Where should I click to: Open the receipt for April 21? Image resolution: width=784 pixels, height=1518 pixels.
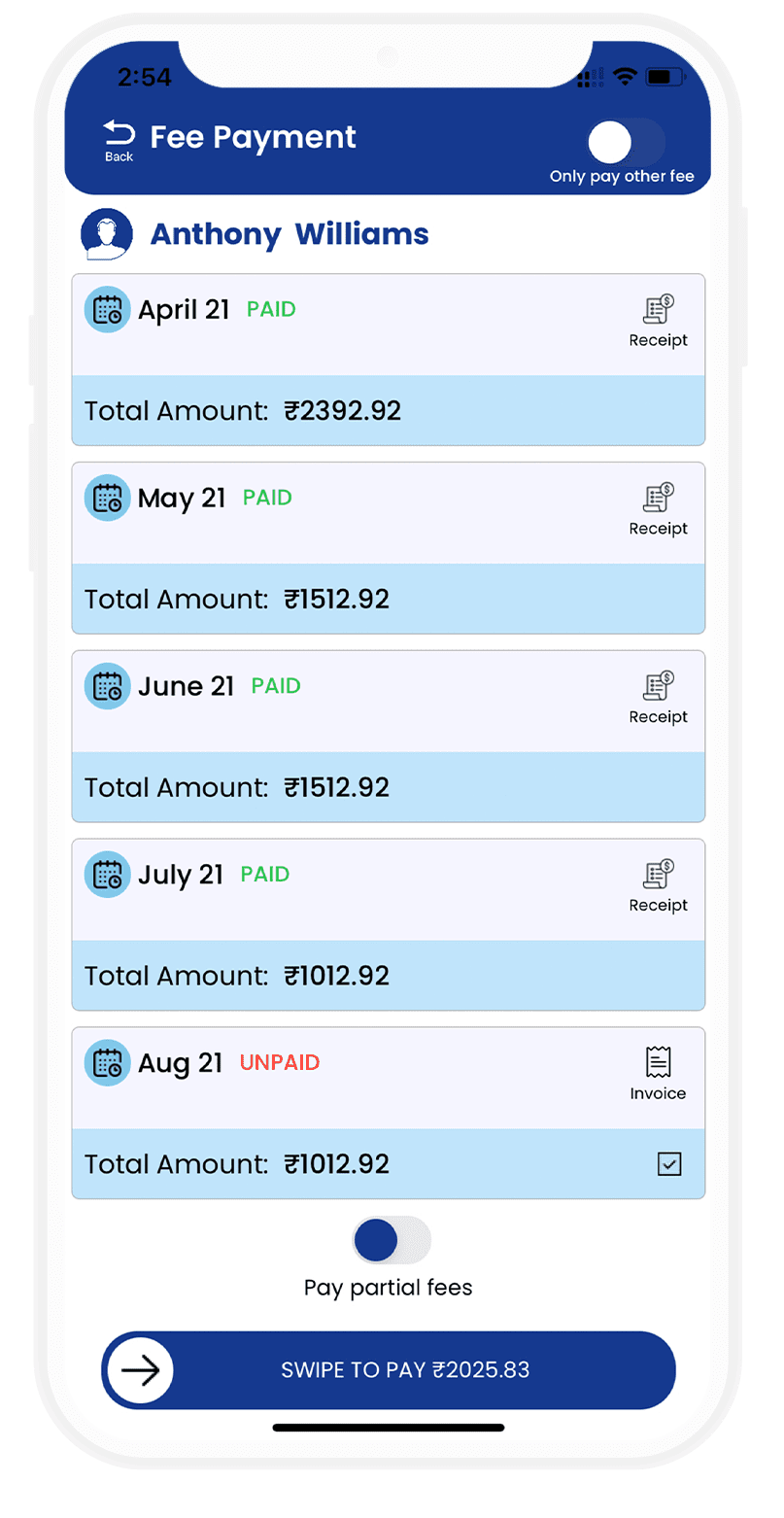coord(658,309)
